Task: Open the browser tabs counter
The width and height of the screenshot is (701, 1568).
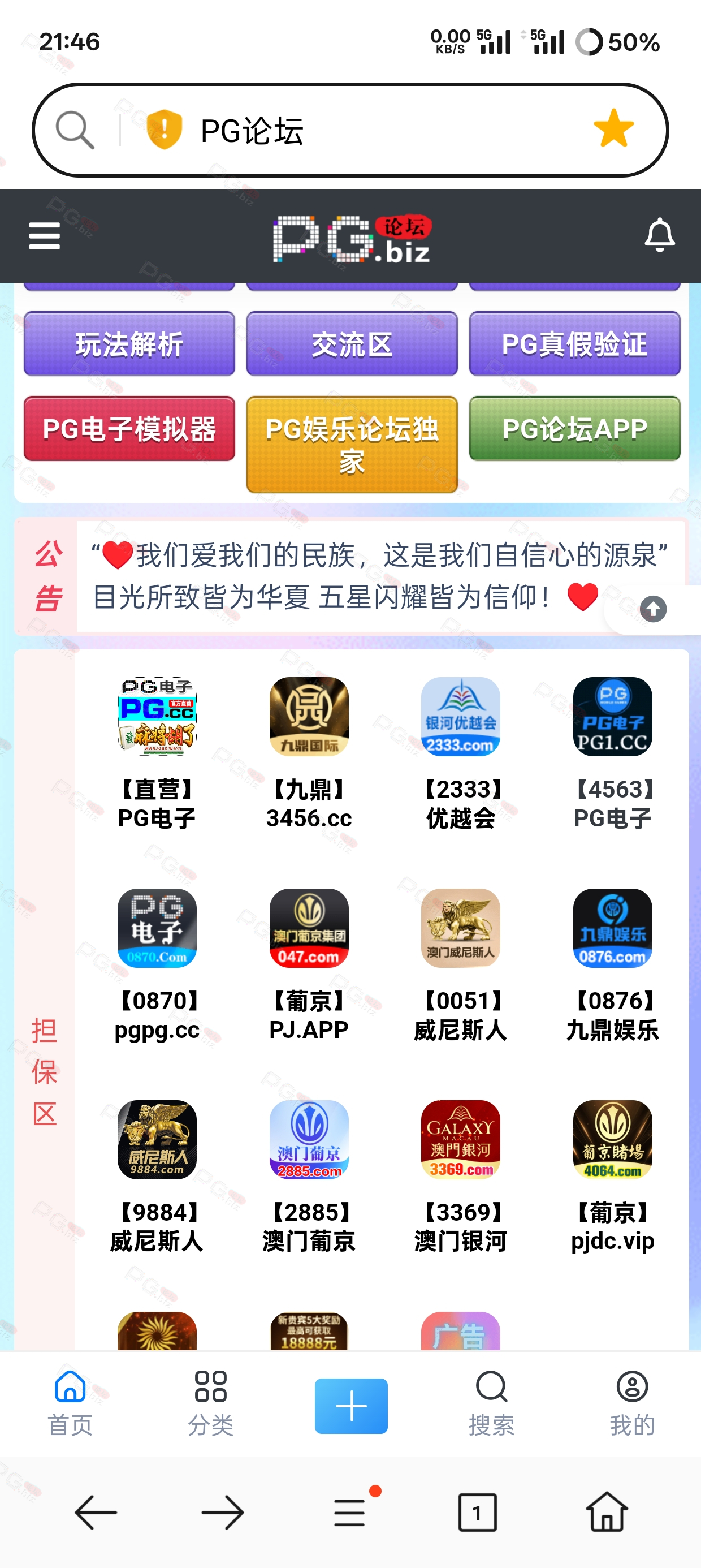Action: point(477,1513)
